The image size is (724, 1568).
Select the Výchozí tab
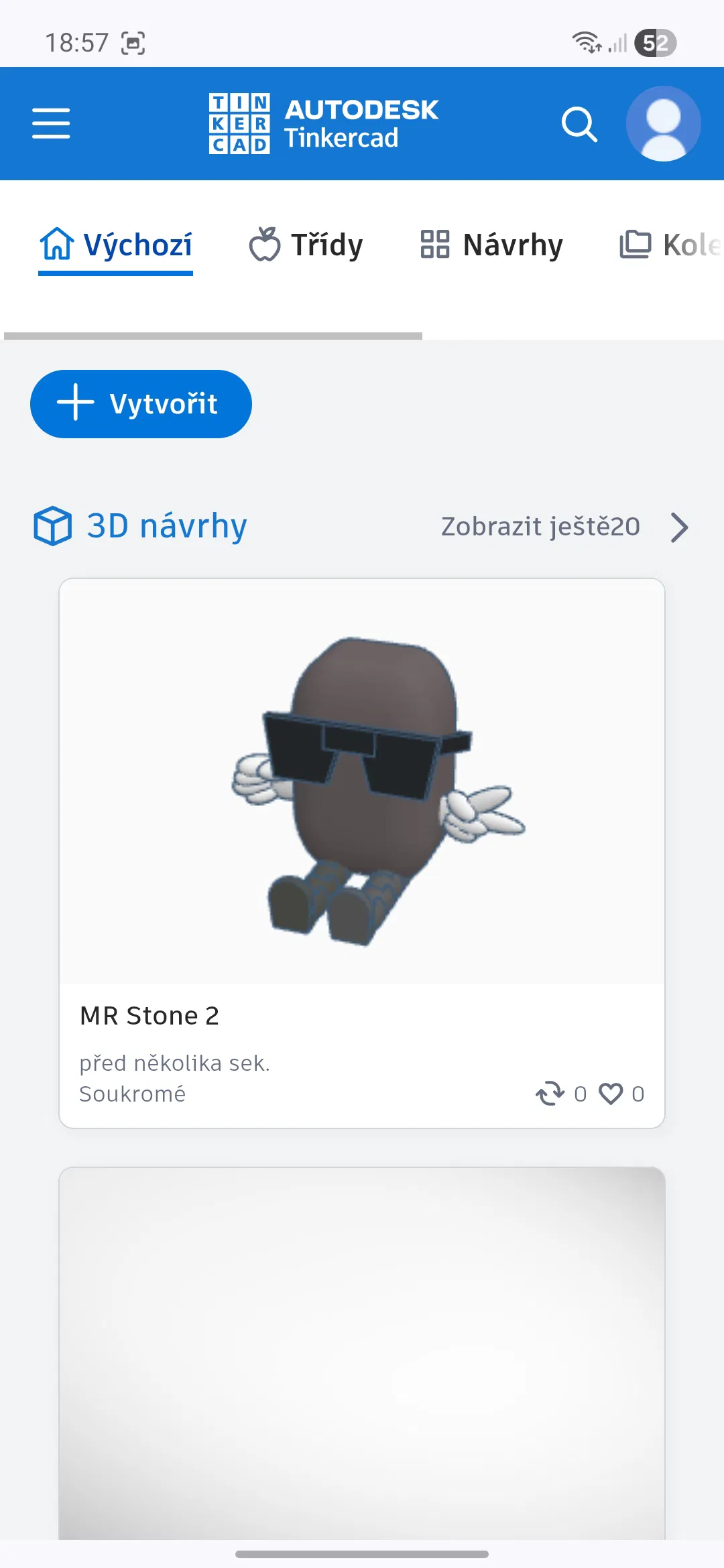(116, 245)
